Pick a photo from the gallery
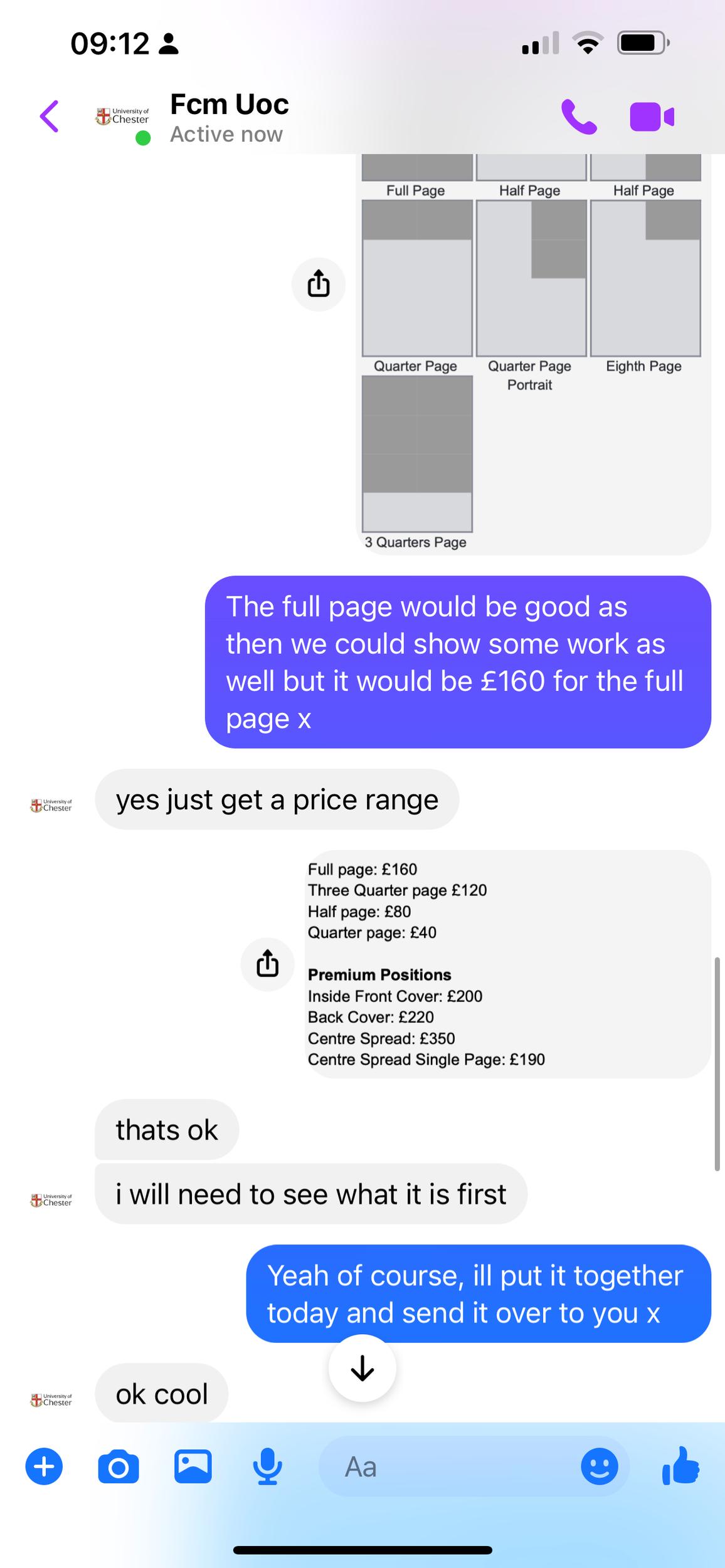 click(x=193, y=1466)
